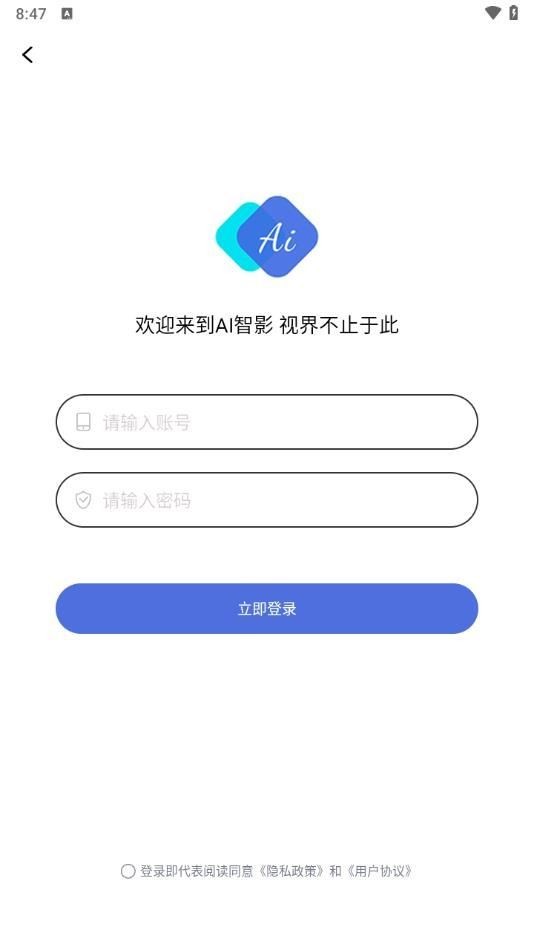Focus the 请输入密码 password field
This screenshot has width=534, height=950.
coord(267,500)
